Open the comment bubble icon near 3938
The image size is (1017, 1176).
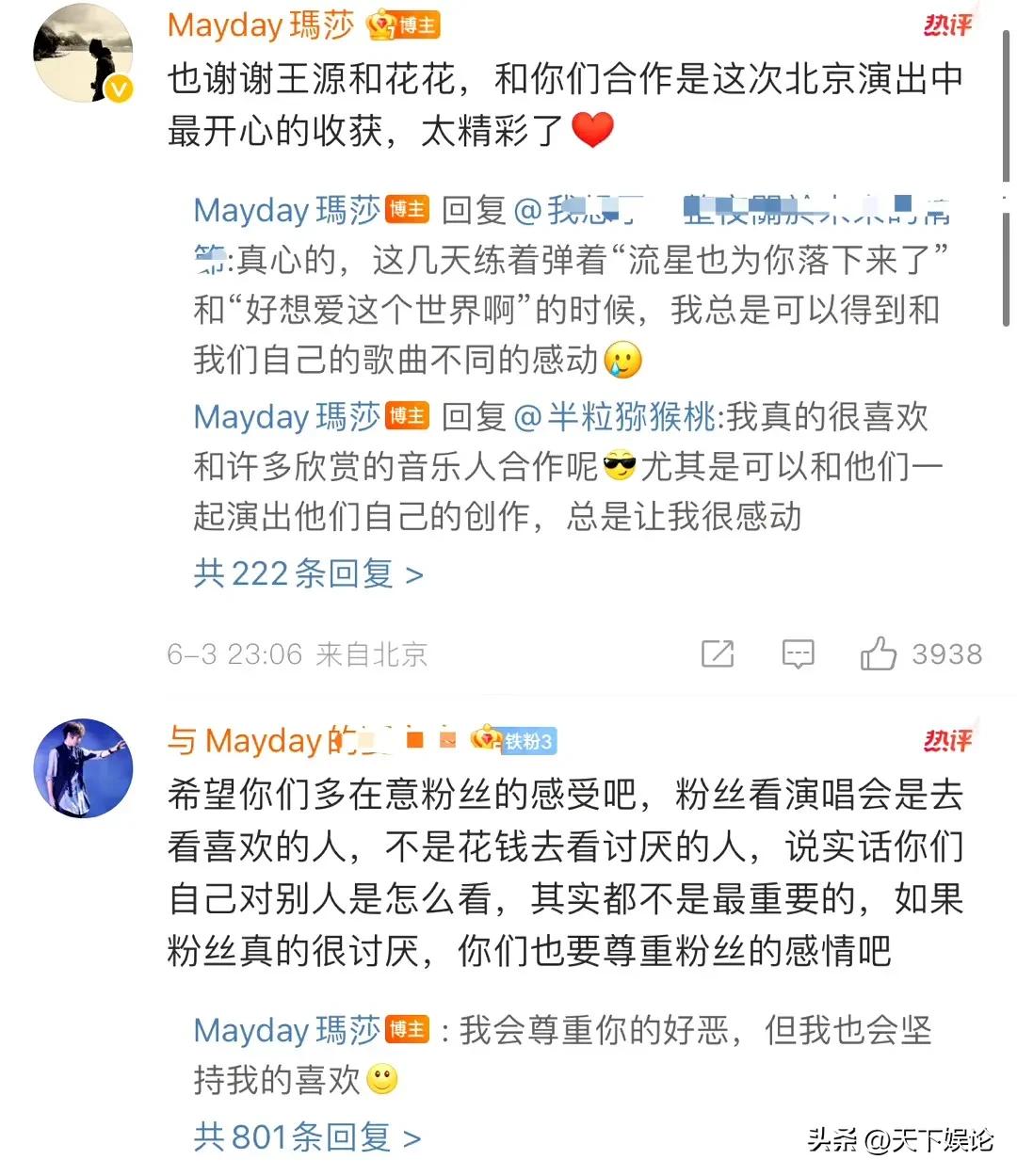pos(799,652)
